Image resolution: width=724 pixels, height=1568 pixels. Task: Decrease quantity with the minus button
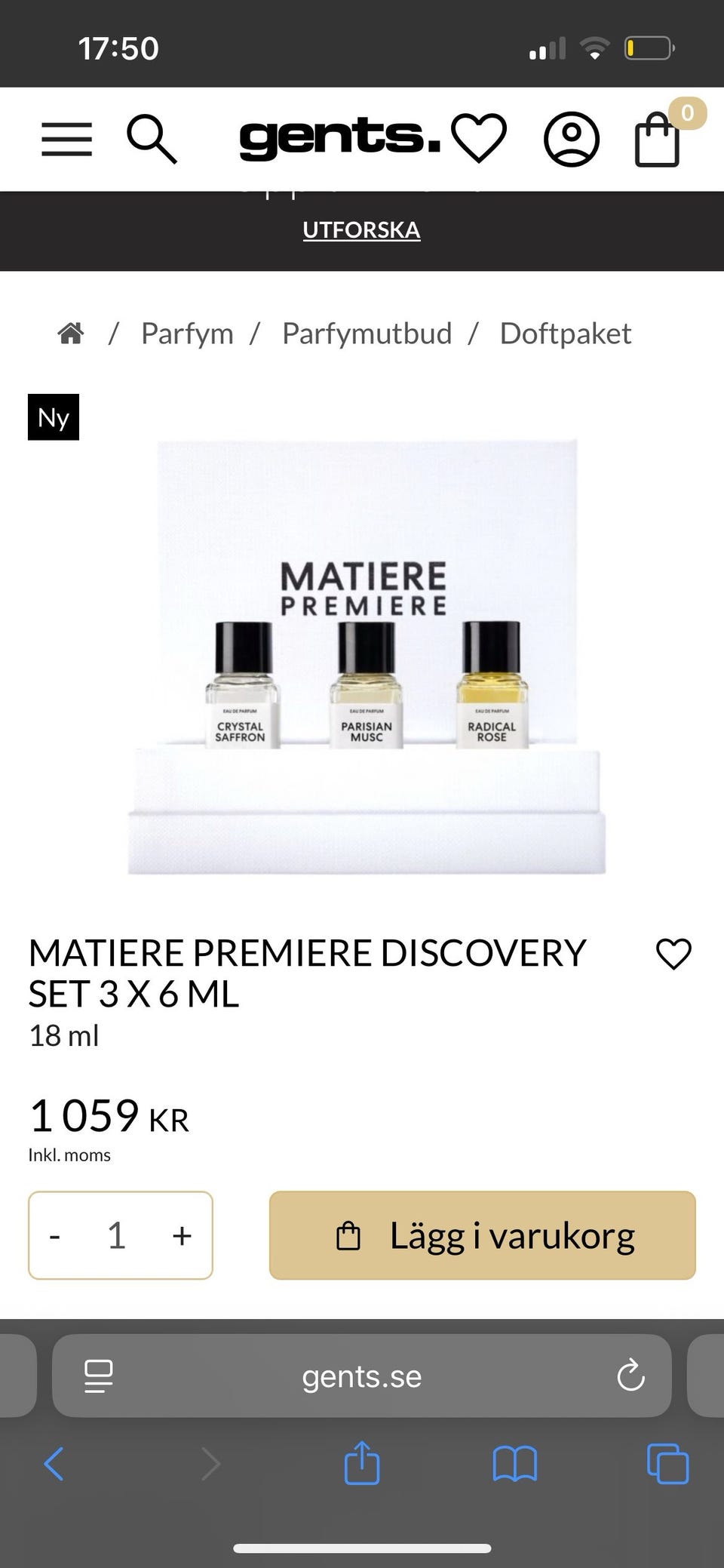[x=54, y=1235]
